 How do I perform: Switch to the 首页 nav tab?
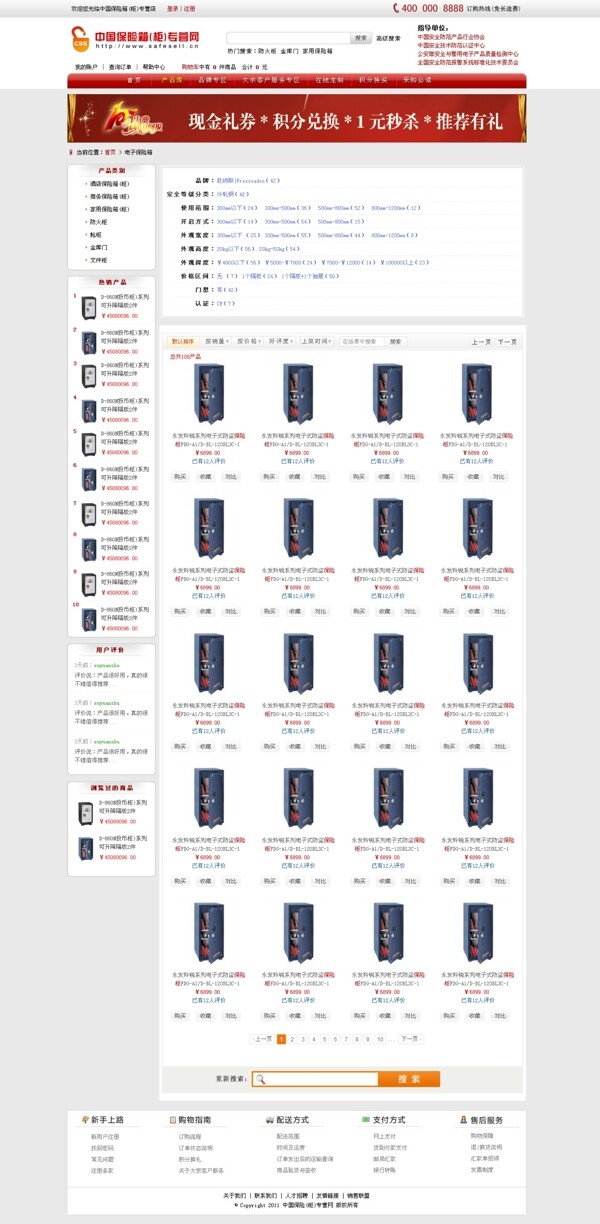point(134,79)
